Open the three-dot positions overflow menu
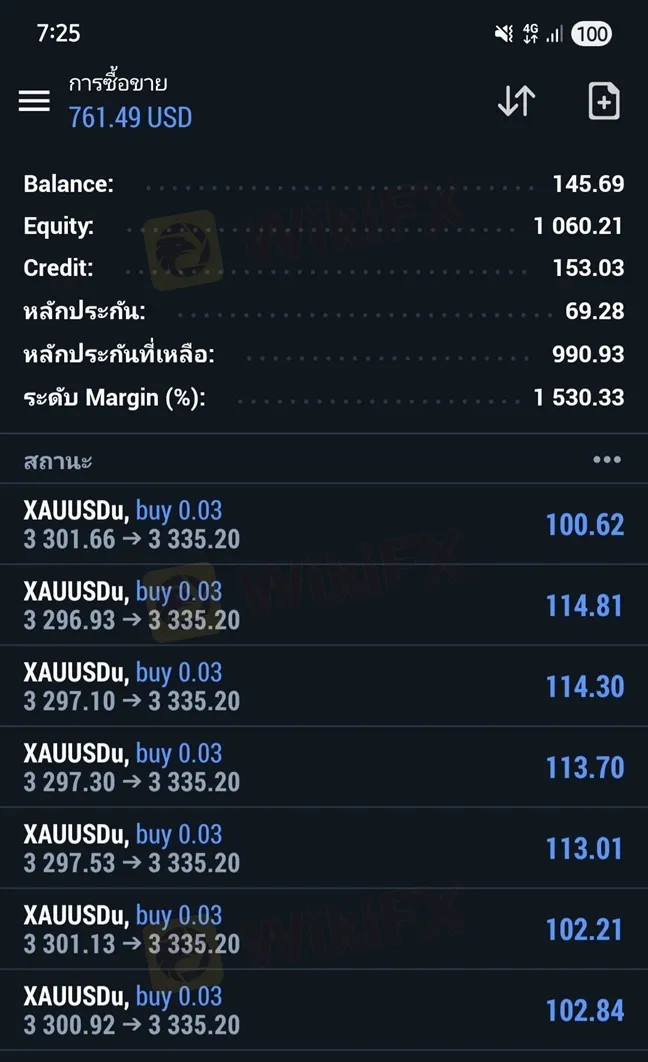Screen dimensions: 648x1062 coord(606,460)
